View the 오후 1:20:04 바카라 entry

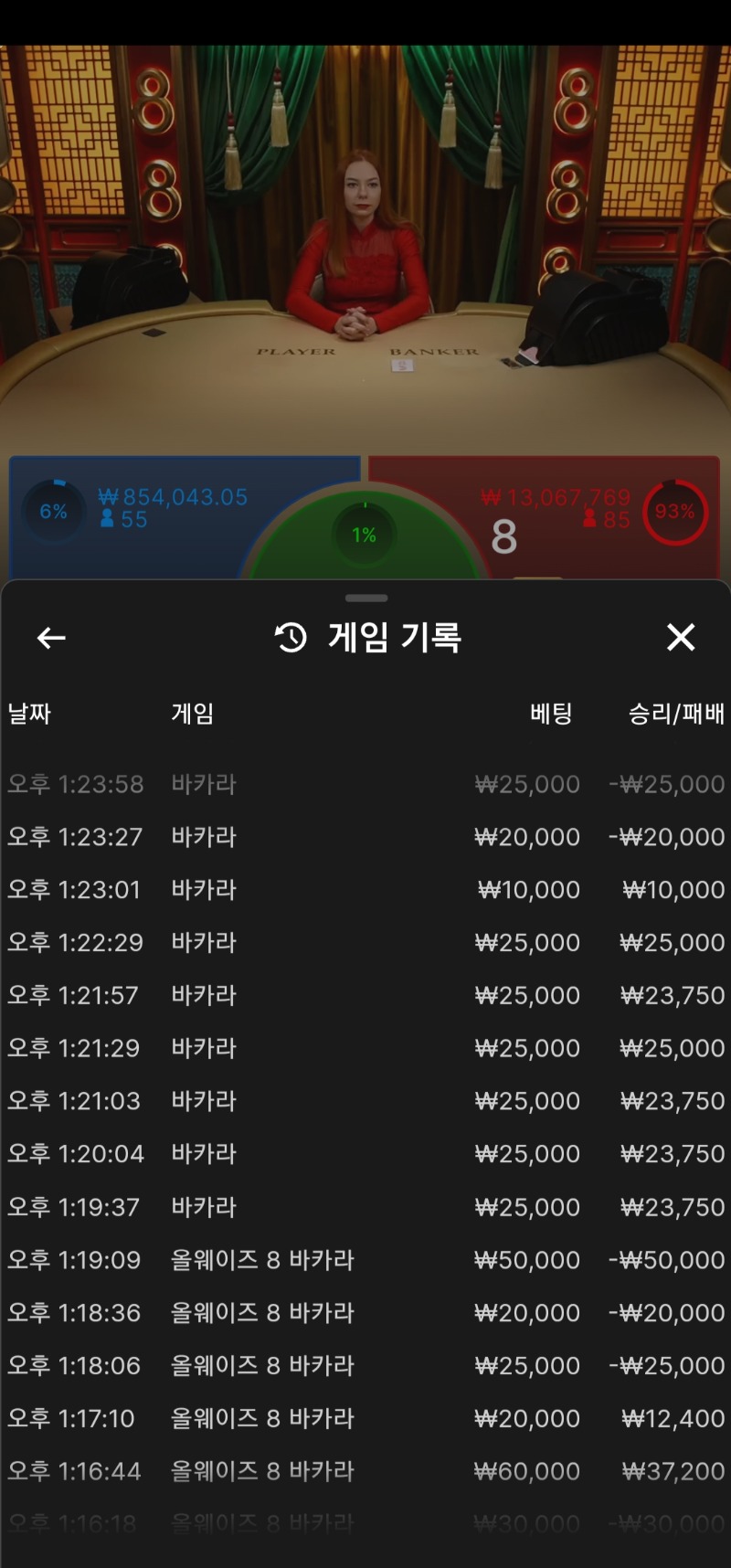tap(365, 1154)
